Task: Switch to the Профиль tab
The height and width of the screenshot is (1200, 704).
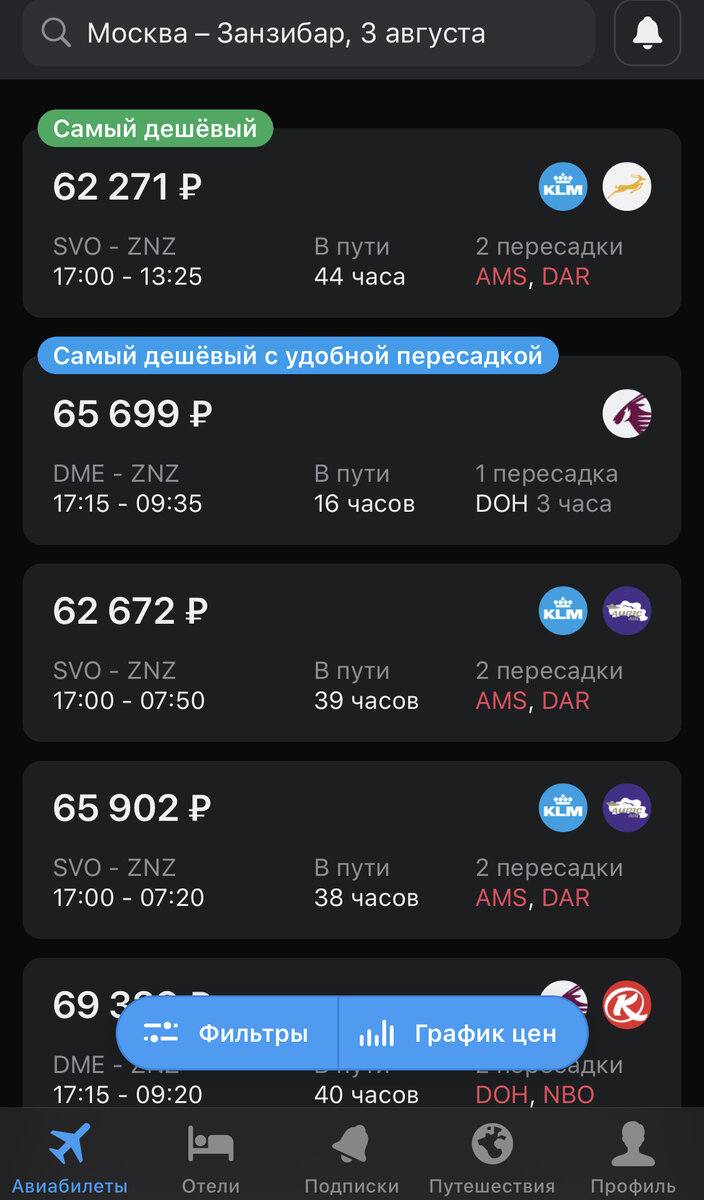Action: [x=633, y=1158]
